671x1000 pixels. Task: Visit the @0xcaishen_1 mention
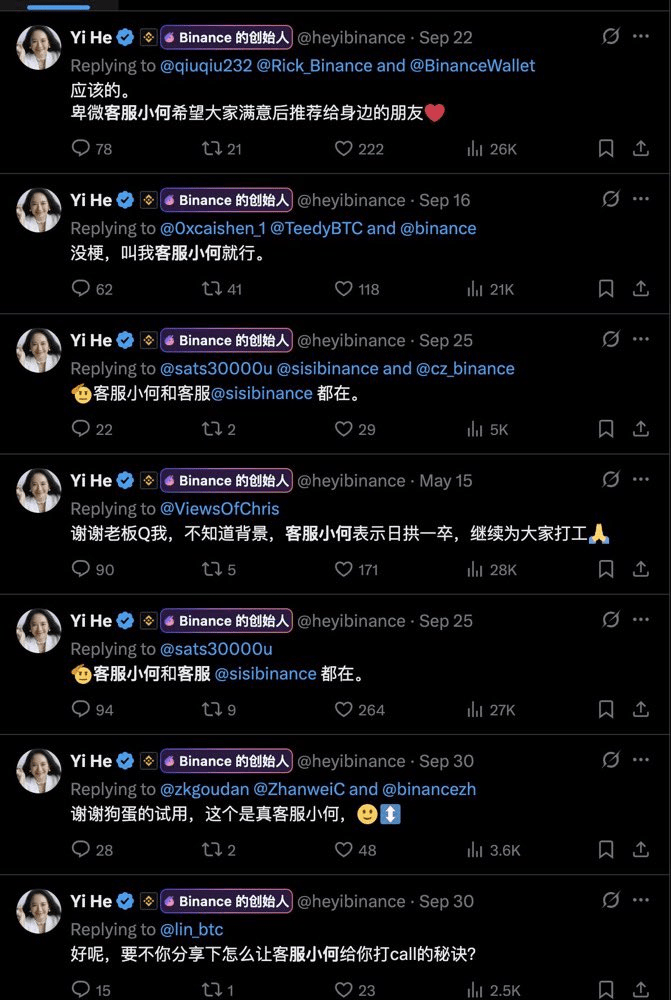(219, 228)
